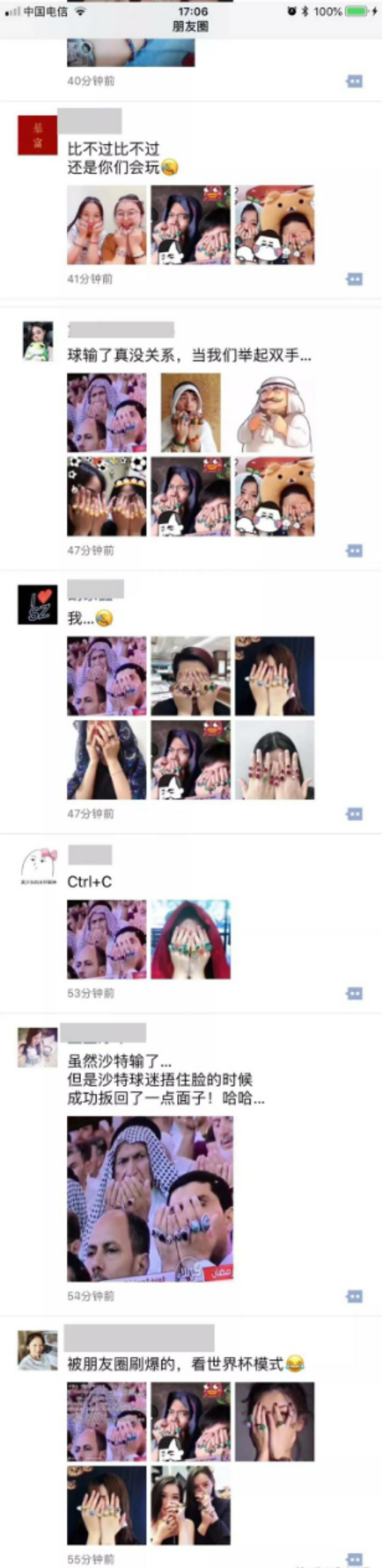Open comment menu for the 我... post
Screen dimensions: 382x1568
(354, 814)
